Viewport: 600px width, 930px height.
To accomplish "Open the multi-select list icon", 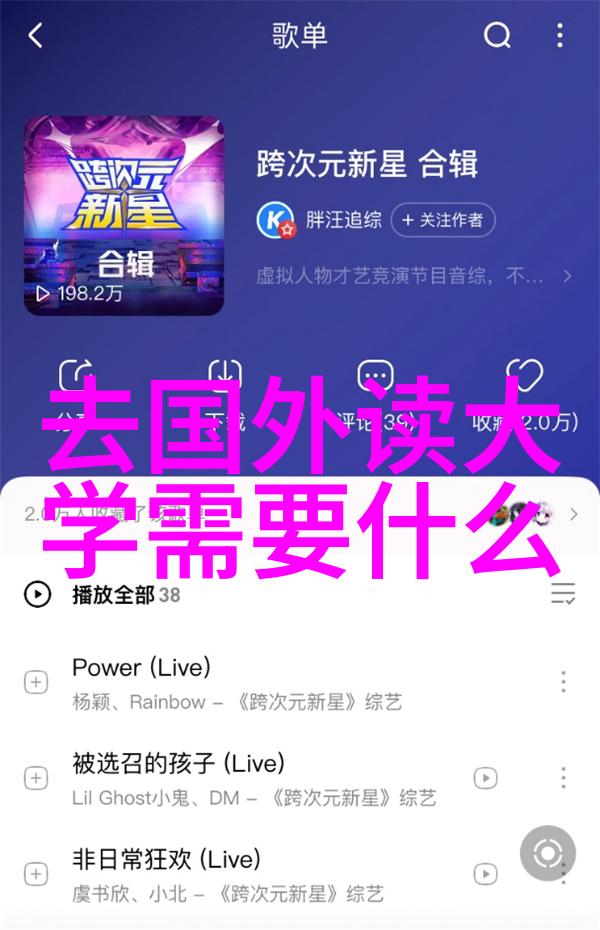I will [x=563, y=595].
